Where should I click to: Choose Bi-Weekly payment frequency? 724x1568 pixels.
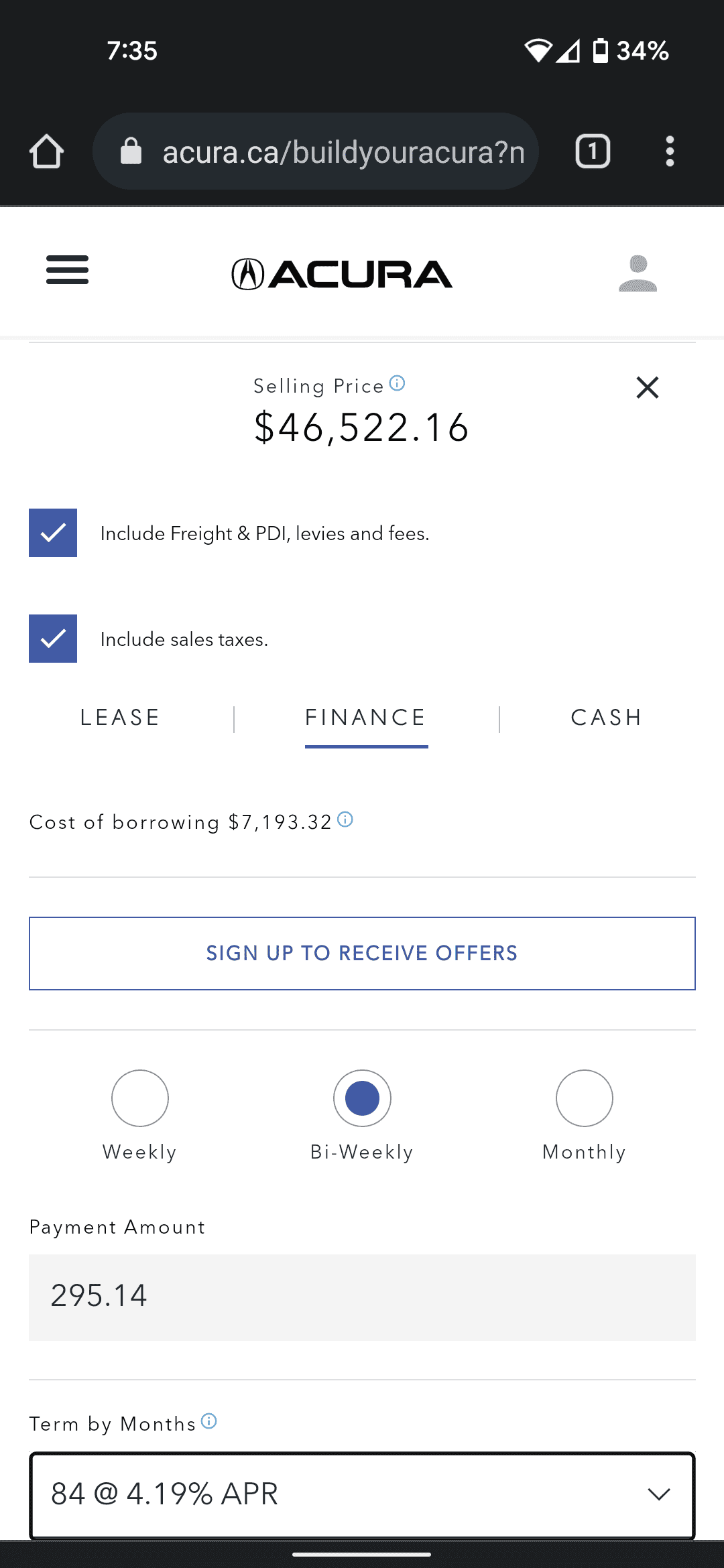pos(362,1098)
